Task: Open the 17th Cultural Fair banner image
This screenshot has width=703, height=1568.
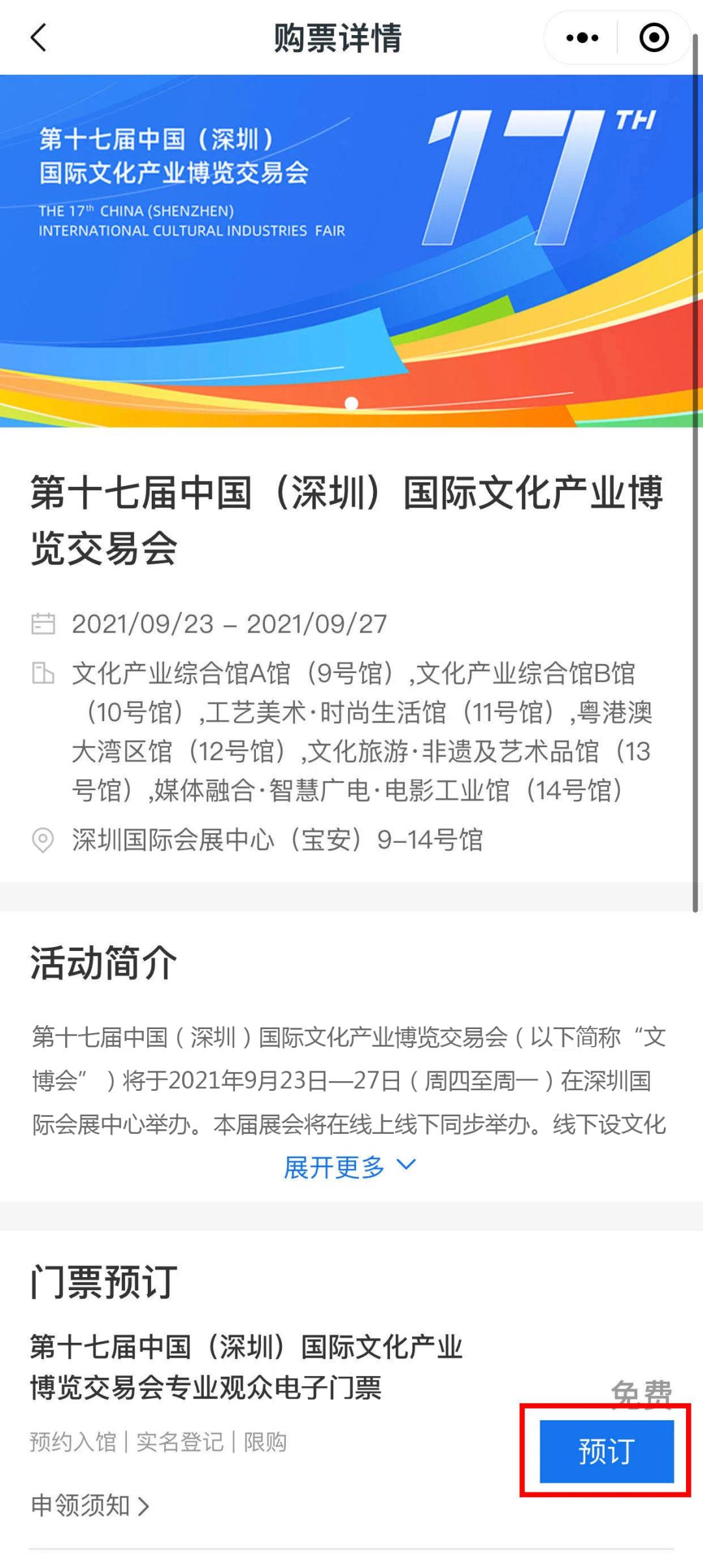Action: [x=351, y=251]
